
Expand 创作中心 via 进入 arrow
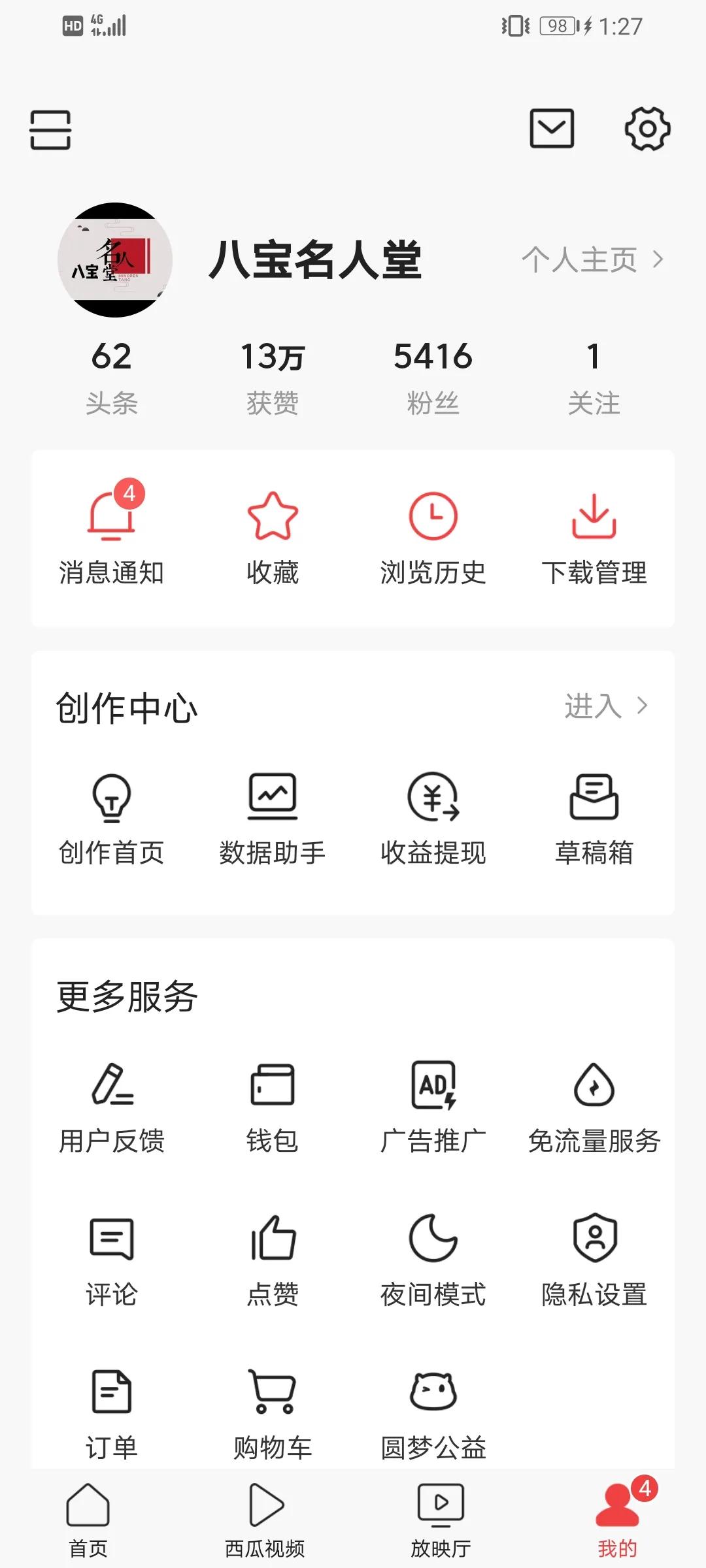point(605,706)
